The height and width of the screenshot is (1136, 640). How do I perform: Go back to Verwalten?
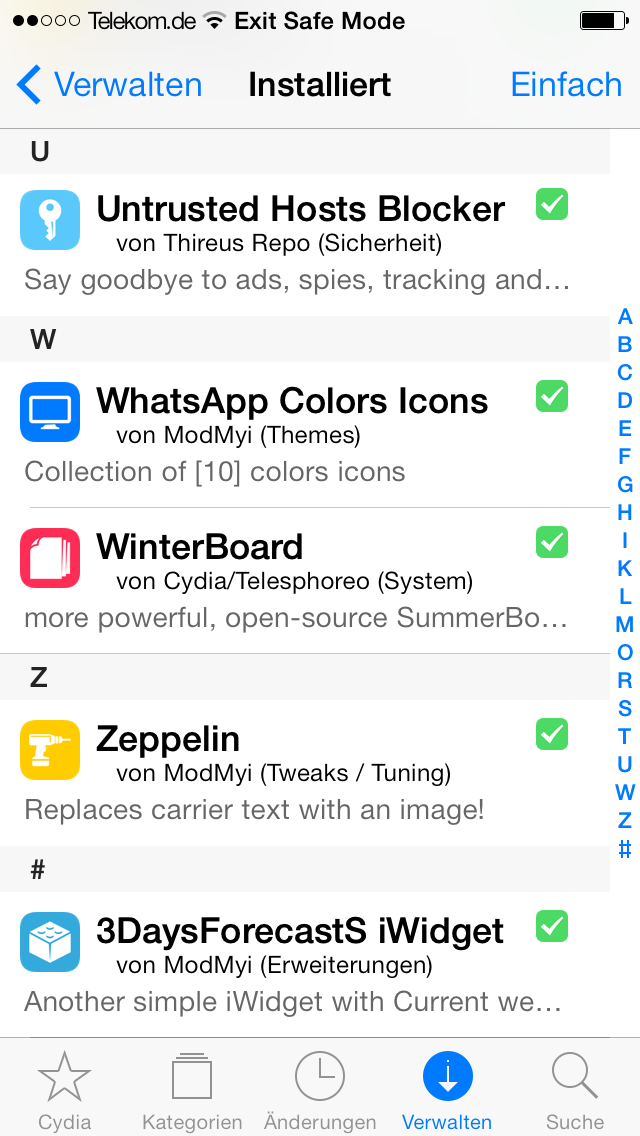[x=110, y=85]
